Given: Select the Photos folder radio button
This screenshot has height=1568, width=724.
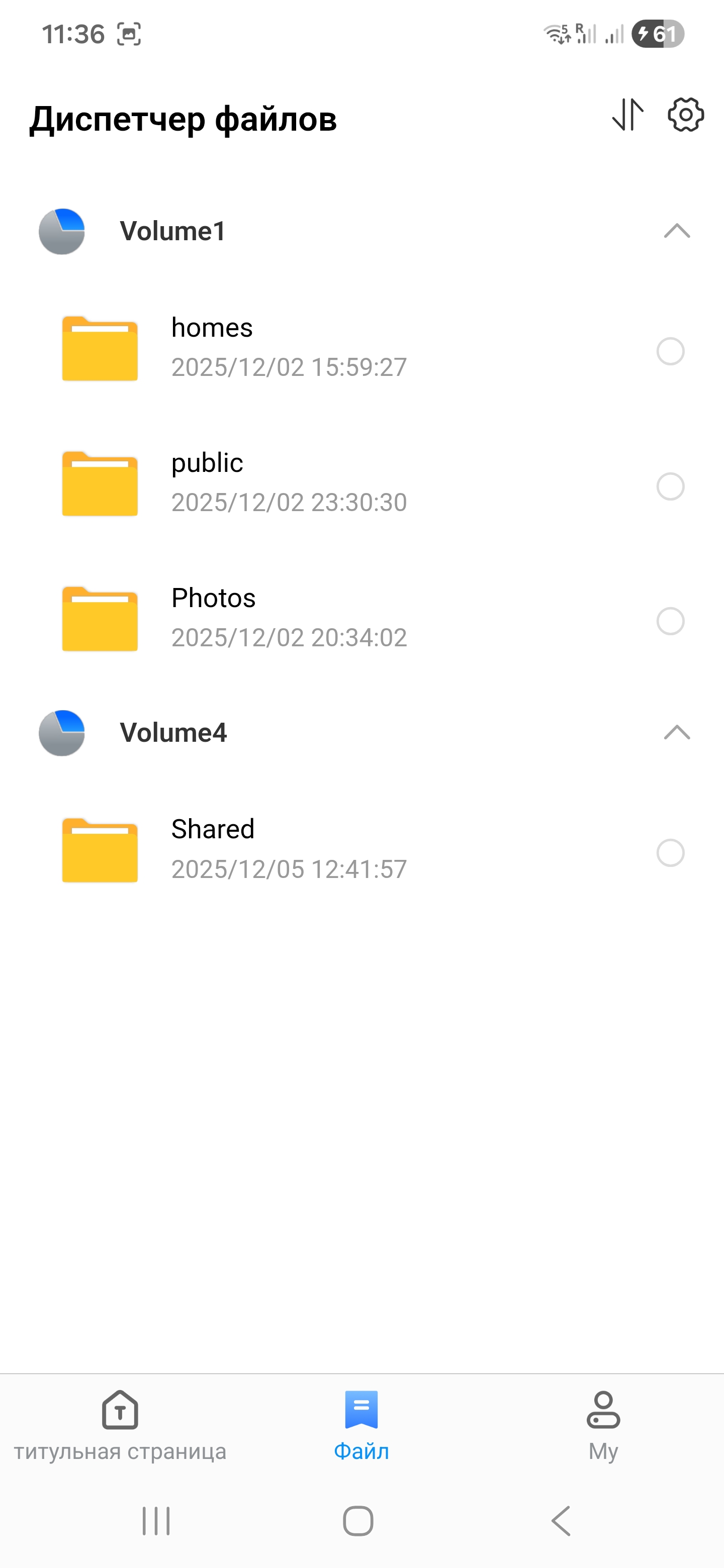Looking at the screenshot, I should (x=670, y=622).
